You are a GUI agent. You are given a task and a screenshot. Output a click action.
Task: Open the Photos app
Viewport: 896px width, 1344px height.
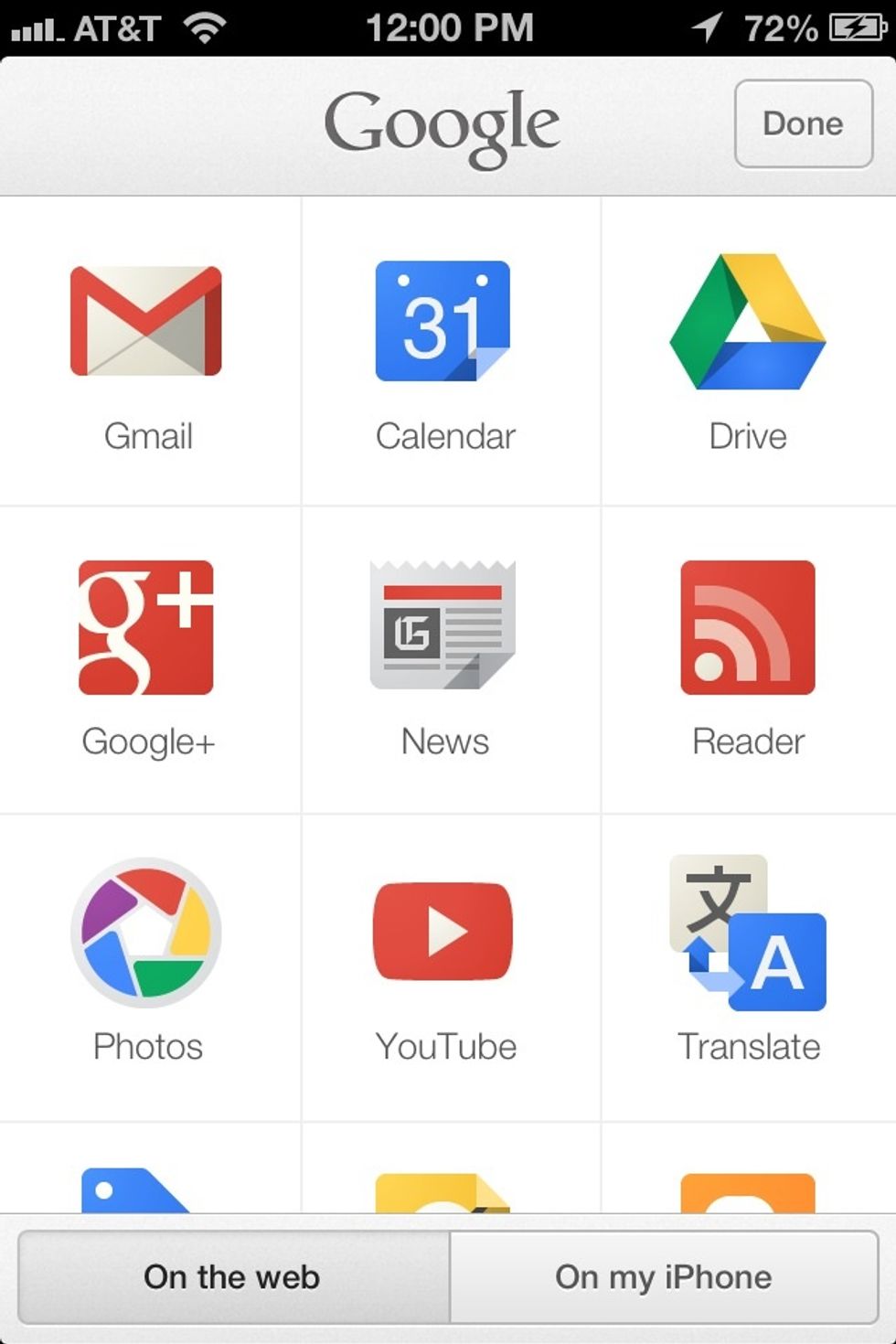tap(146, 931)
